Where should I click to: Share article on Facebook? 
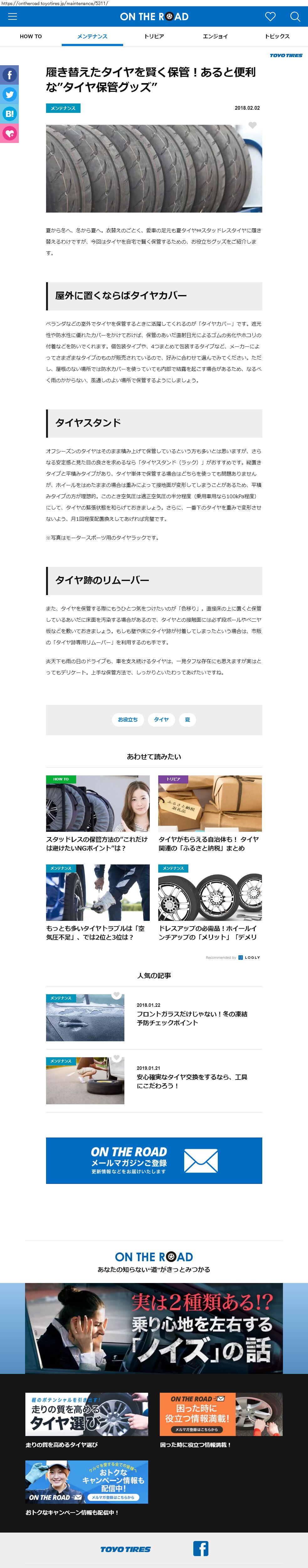tap(10, 75)
